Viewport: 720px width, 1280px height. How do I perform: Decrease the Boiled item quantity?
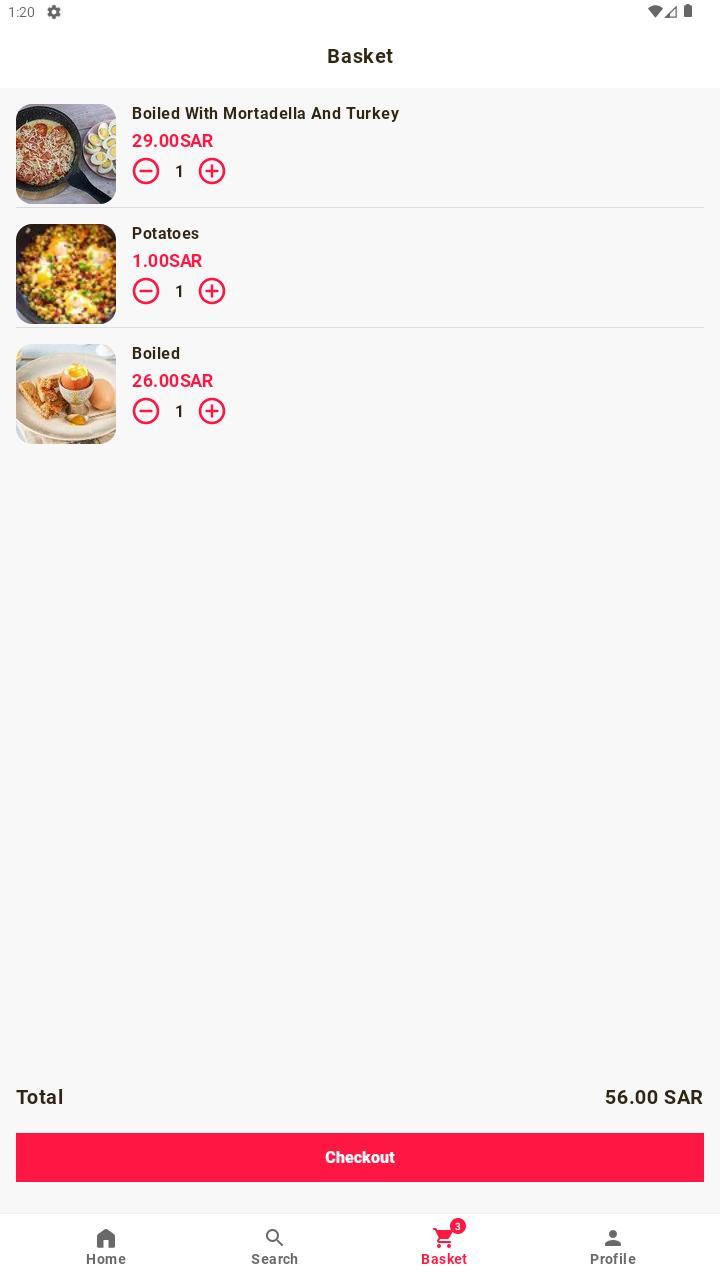click(146, 411)
